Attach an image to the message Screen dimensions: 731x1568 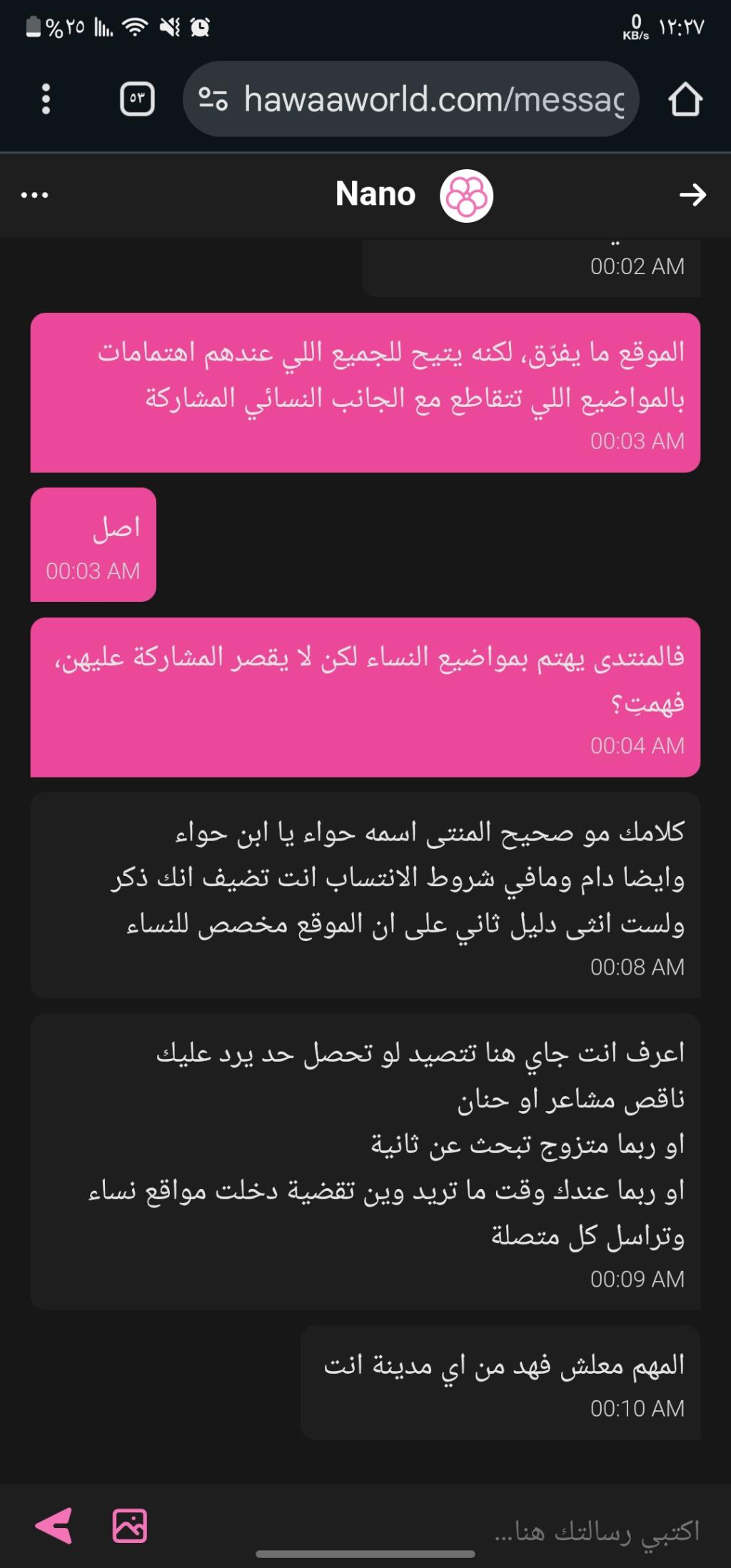130,1527
